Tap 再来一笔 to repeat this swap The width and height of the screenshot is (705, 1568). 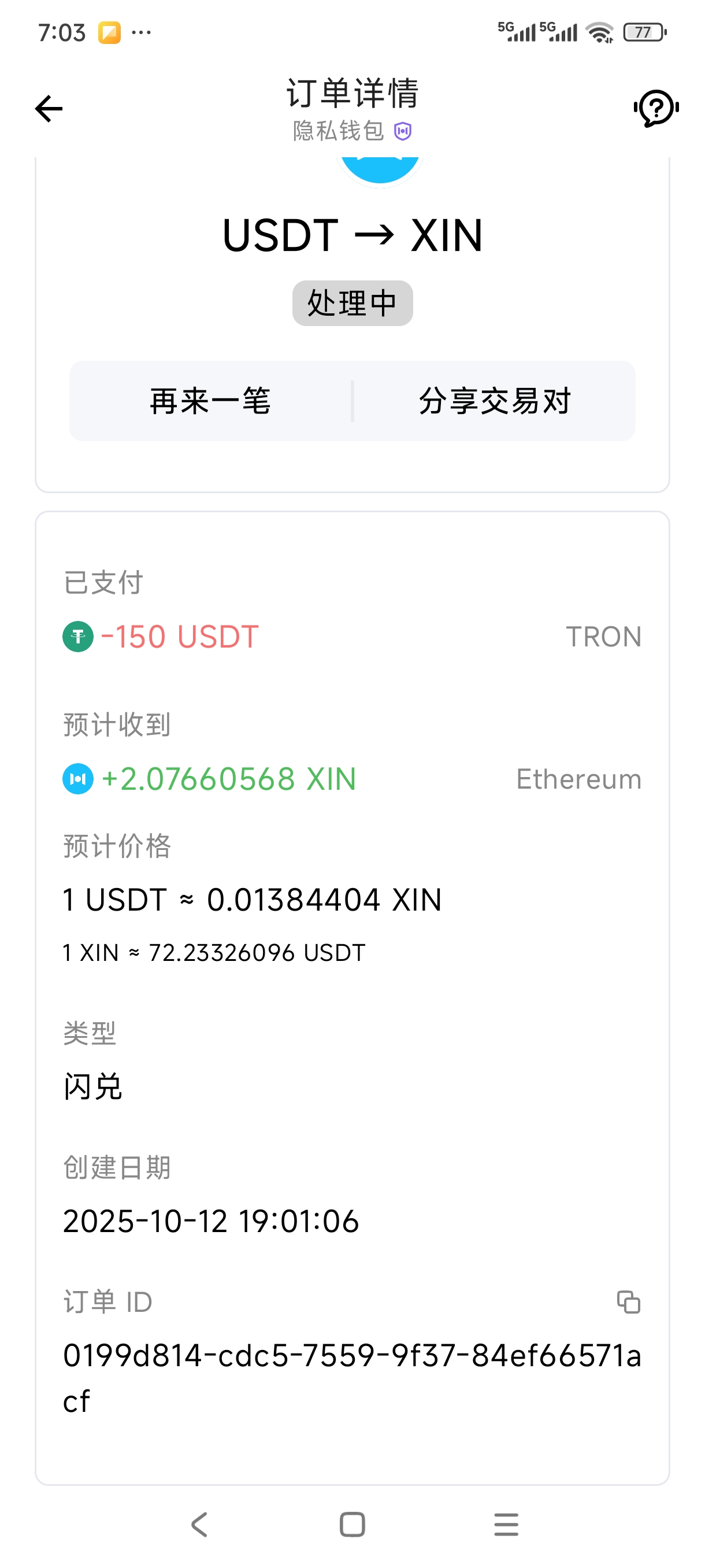coord(210,401)
